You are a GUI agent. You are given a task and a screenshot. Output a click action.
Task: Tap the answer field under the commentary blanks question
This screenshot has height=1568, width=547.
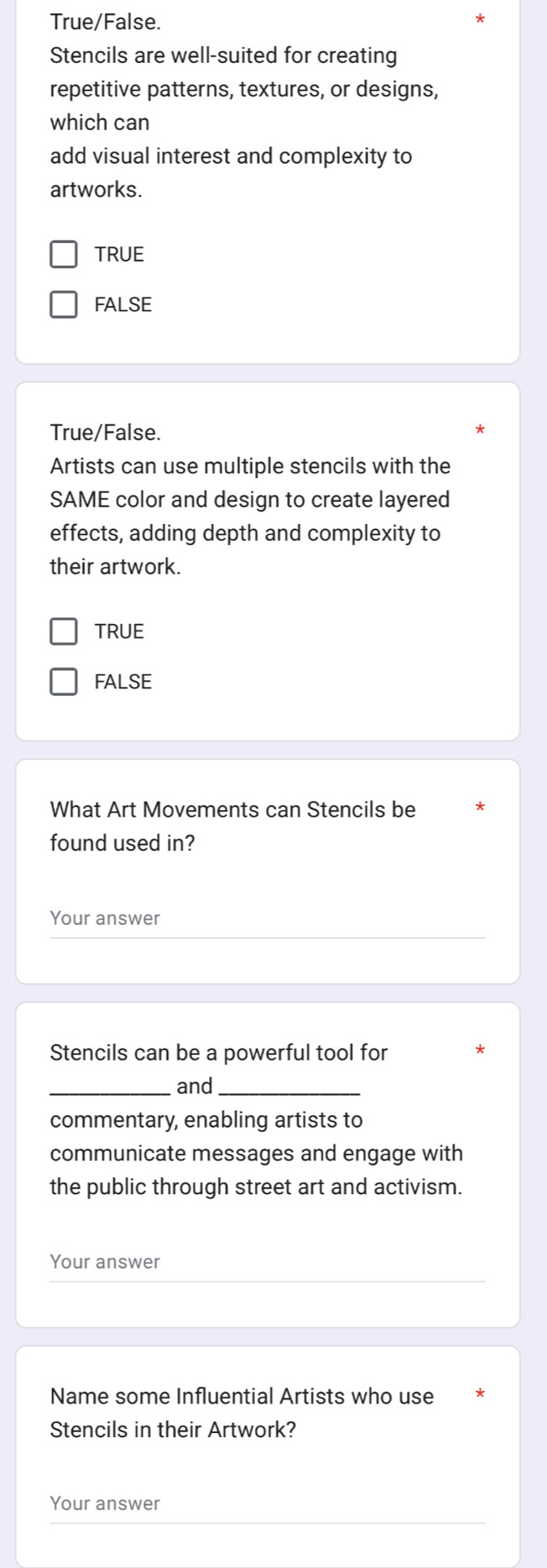[x=267, y=1263]
